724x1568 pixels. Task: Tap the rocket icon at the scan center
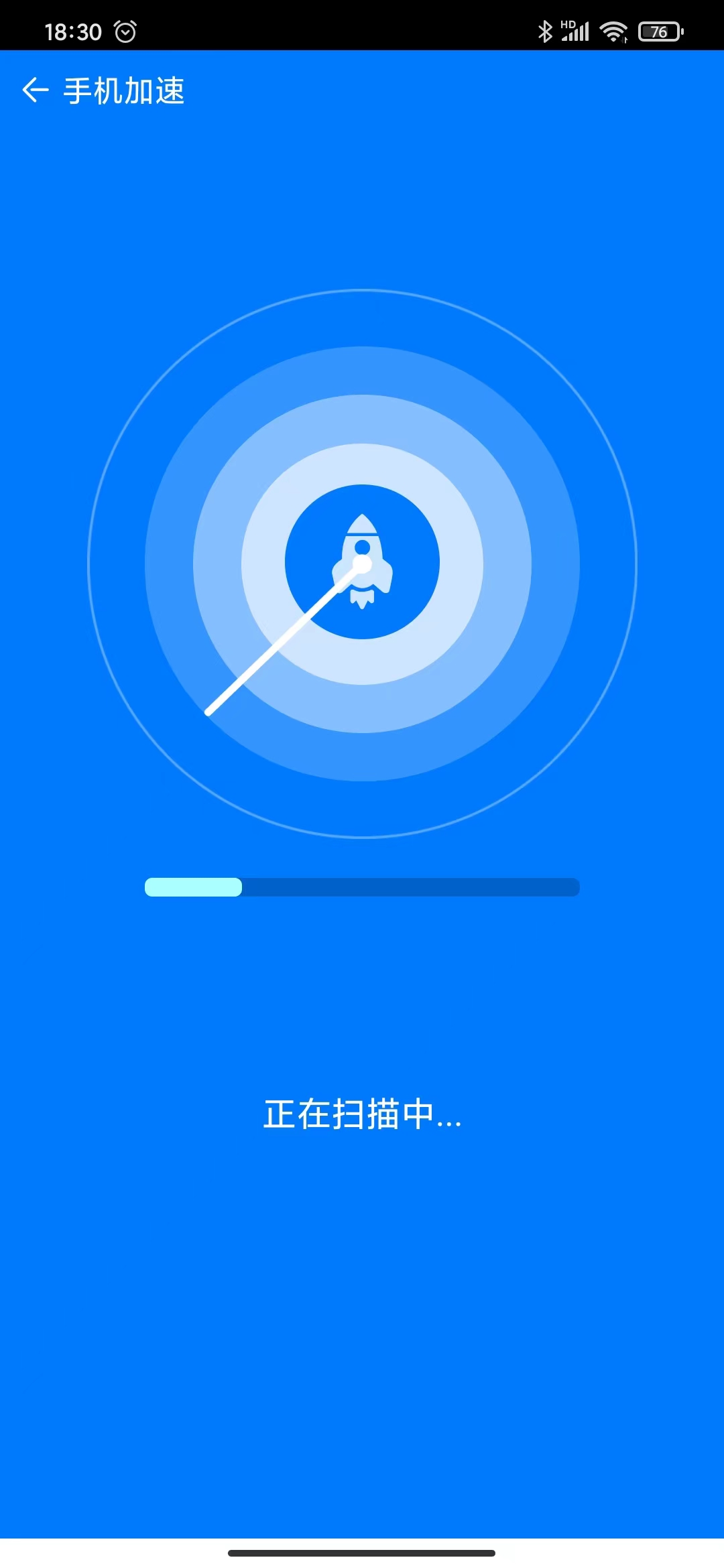point(362,563)
